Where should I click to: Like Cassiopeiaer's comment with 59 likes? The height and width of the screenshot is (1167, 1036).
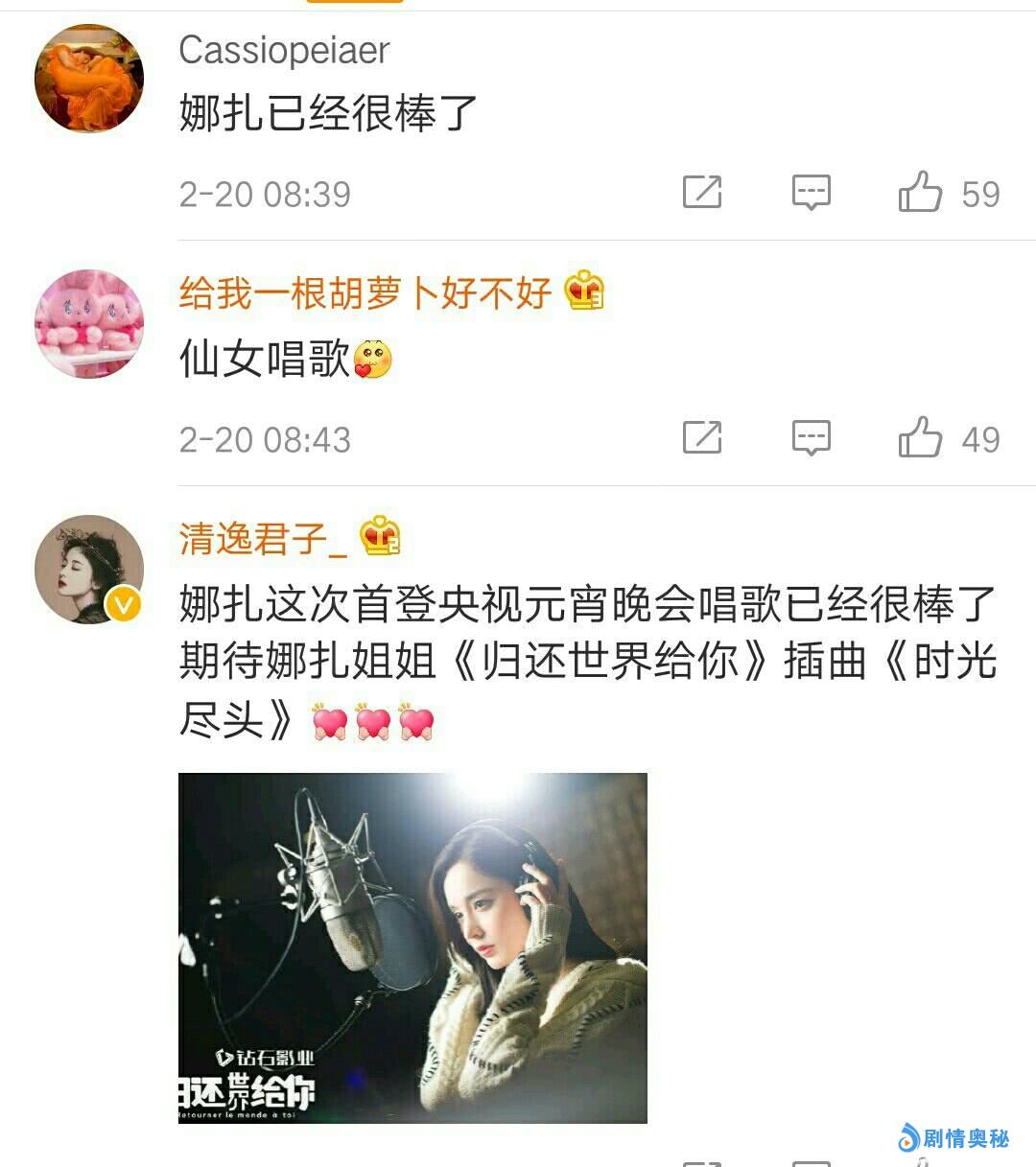coord(921,193)
